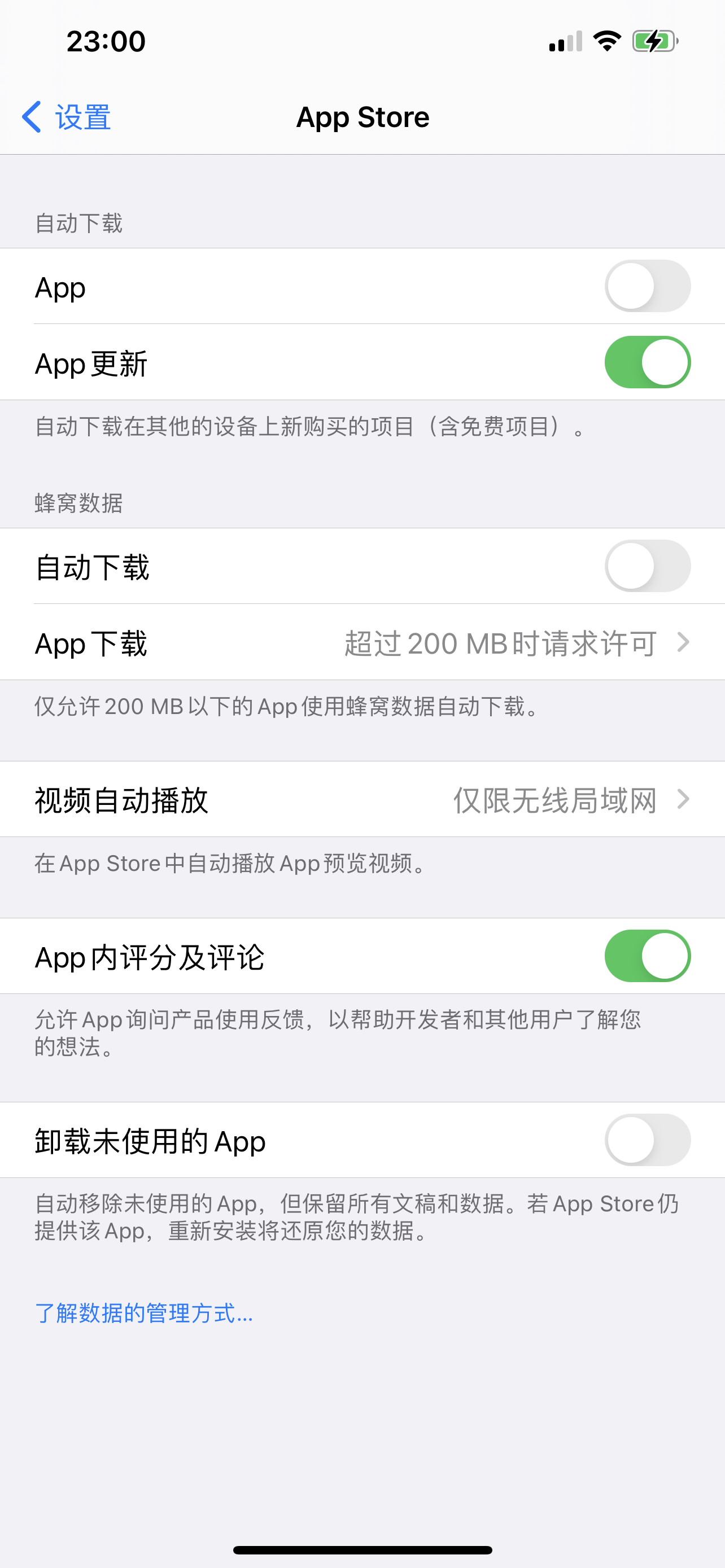Turn on 卸载未使用的 App
Screen dimensions: 725x1568
pos(647,1140)
